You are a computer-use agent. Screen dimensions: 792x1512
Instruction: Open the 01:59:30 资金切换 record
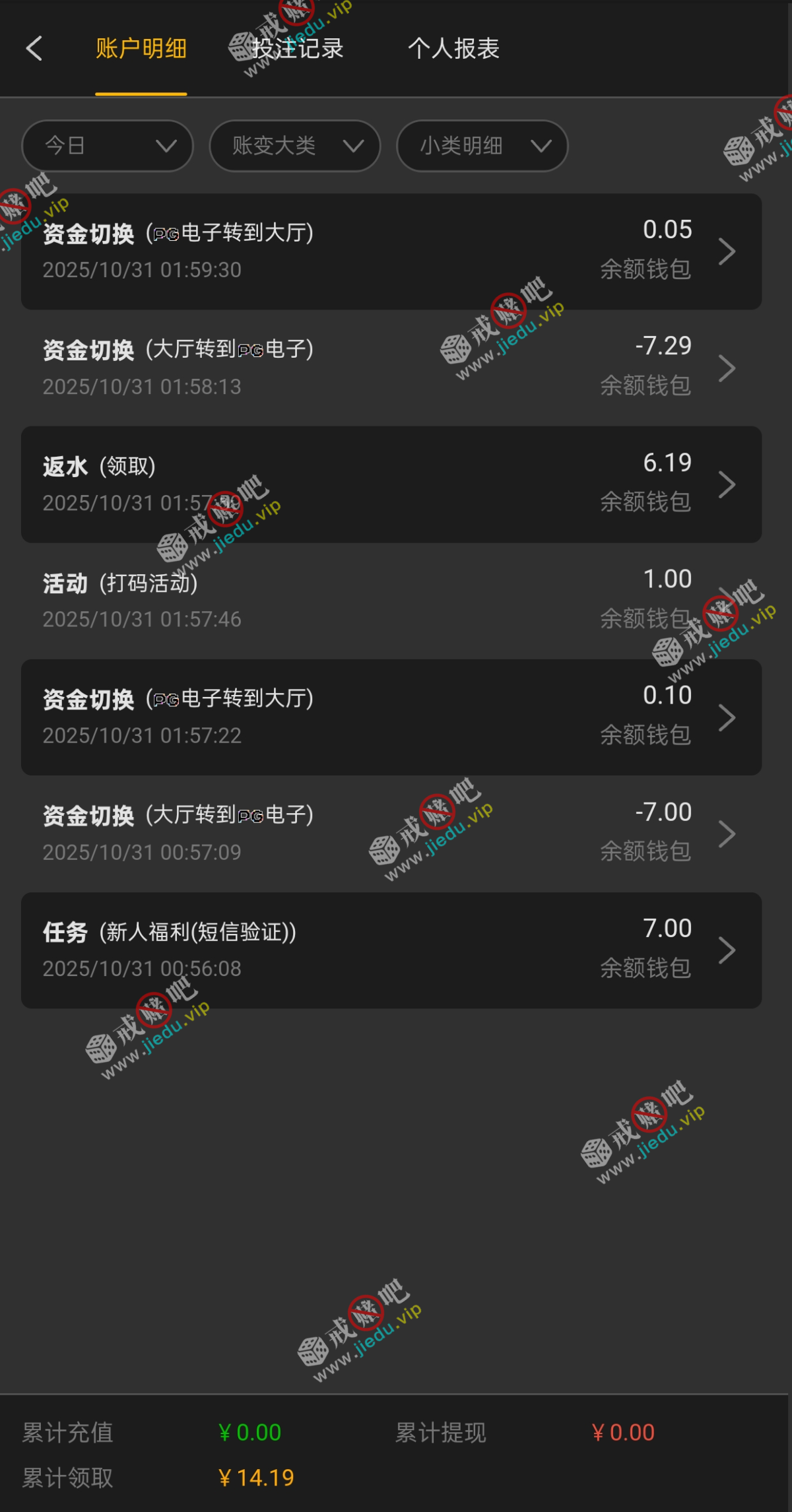point(391,251)
